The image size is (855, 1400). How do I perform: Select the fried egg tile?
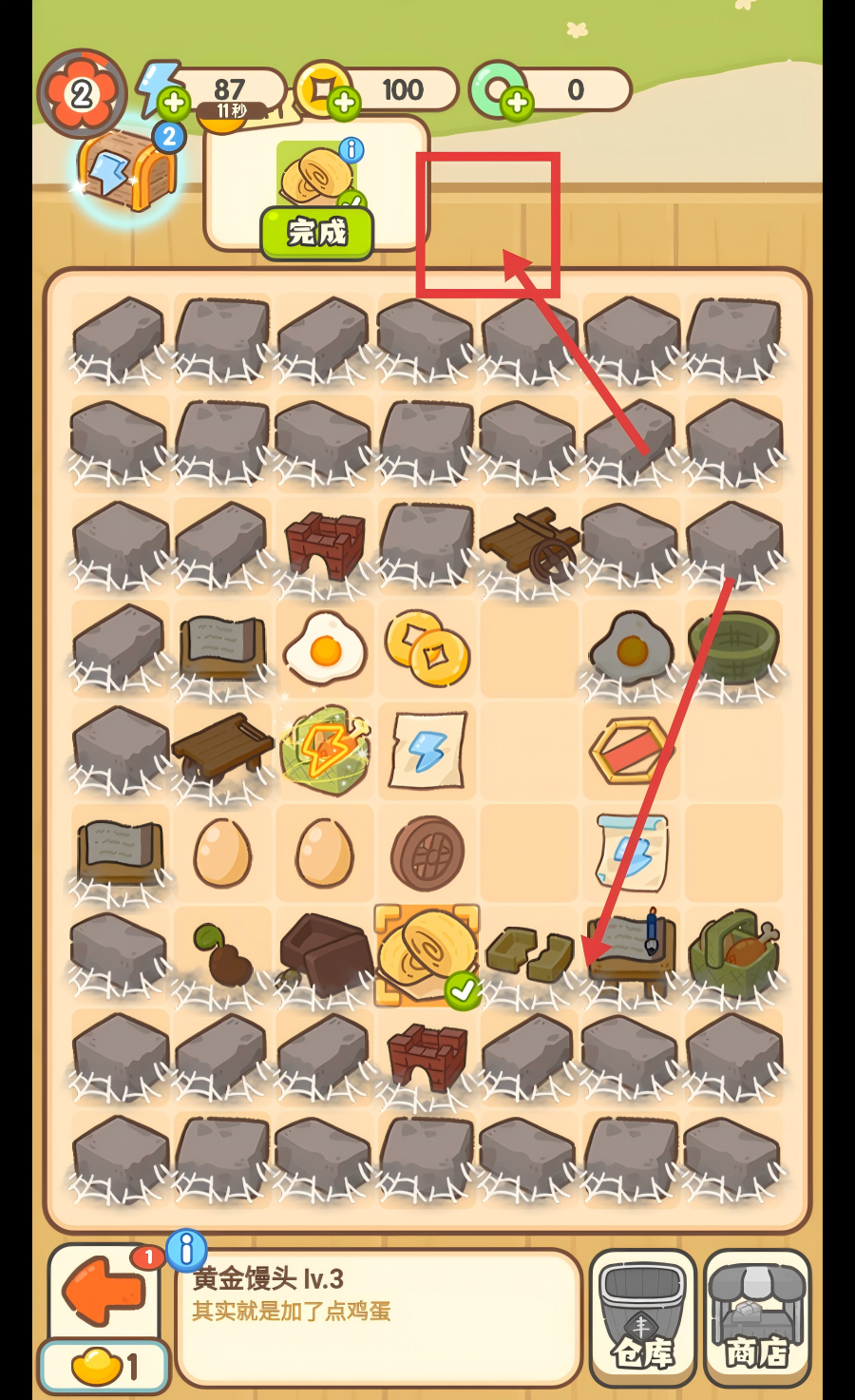coord(325,649)
